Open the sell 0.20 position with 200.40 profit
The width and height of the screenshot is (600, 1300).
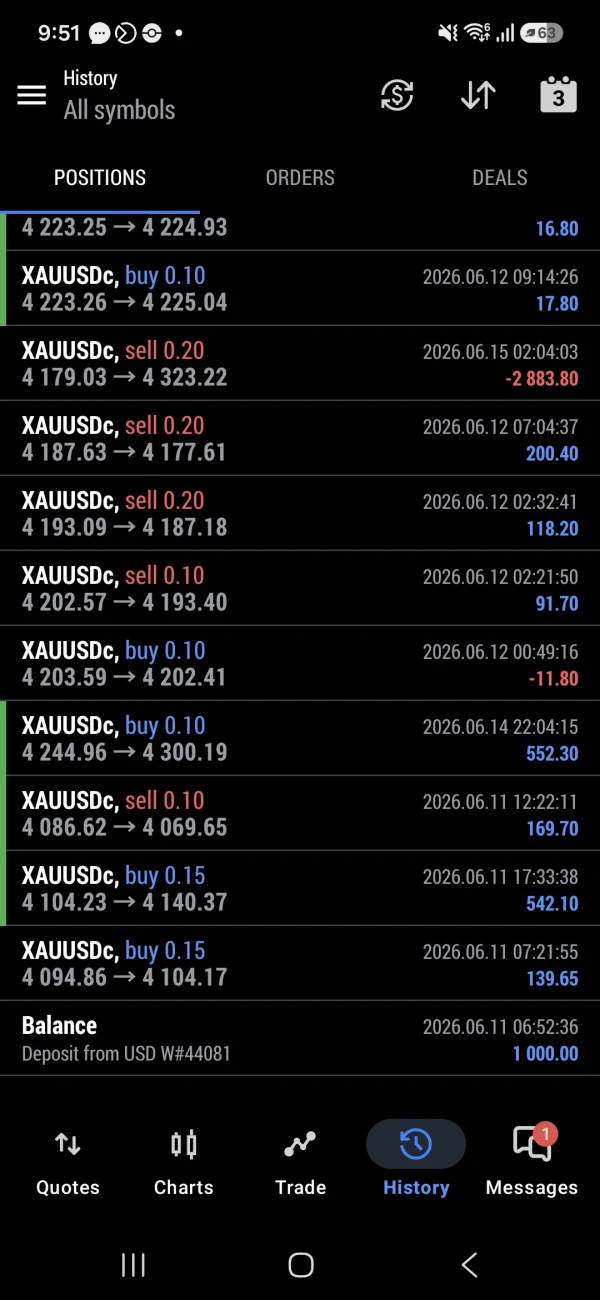click(x=300, y=438)
